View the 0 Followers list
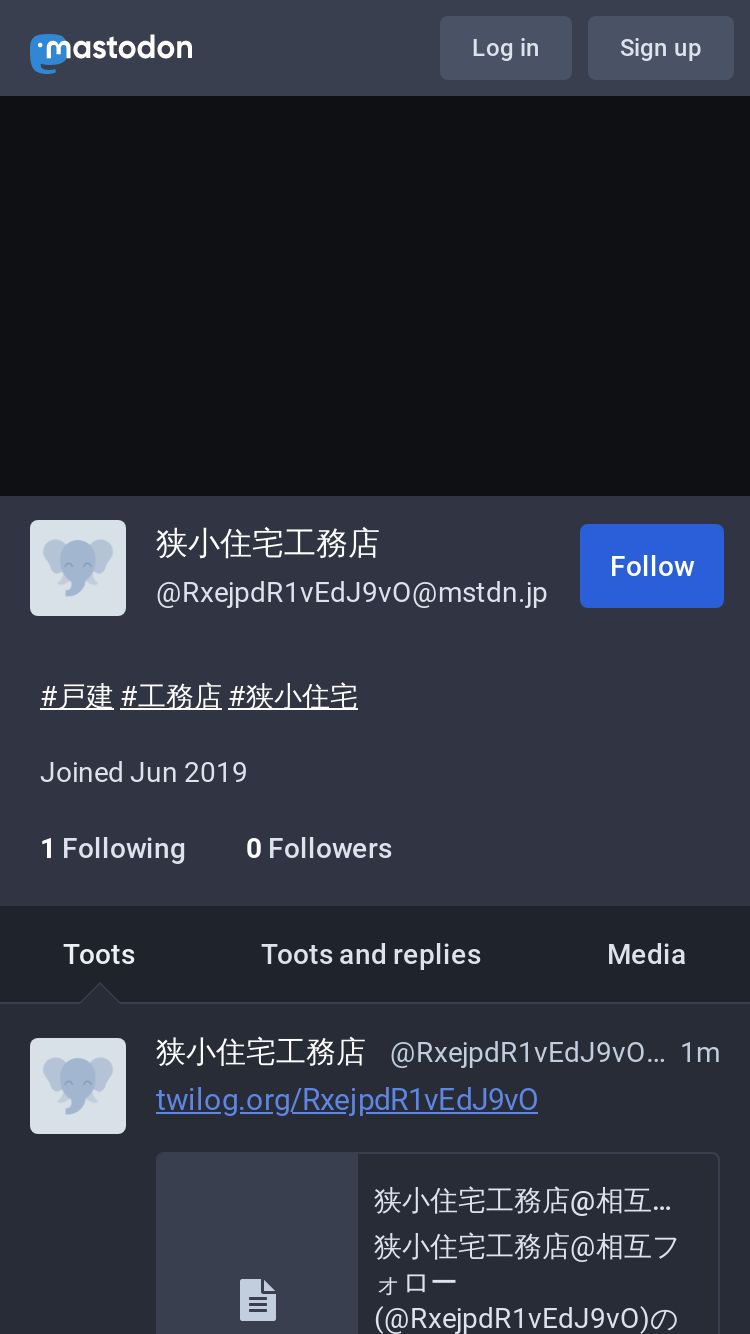This screenshot has width=750, height=1334. [319, 848]
